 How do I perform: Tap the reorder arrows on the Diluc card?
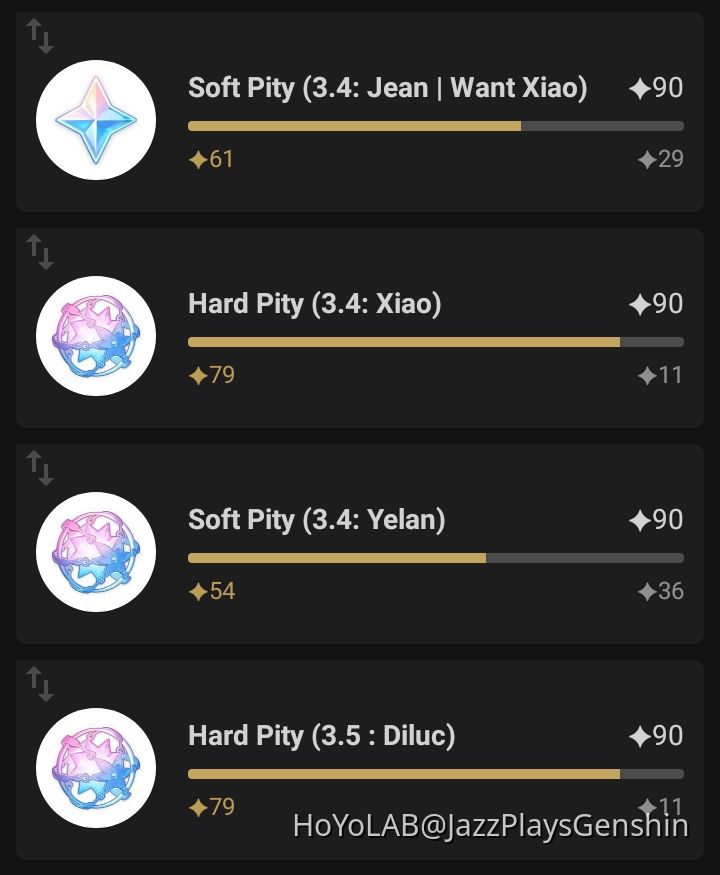pyautogui.click(x=40, y=684)
